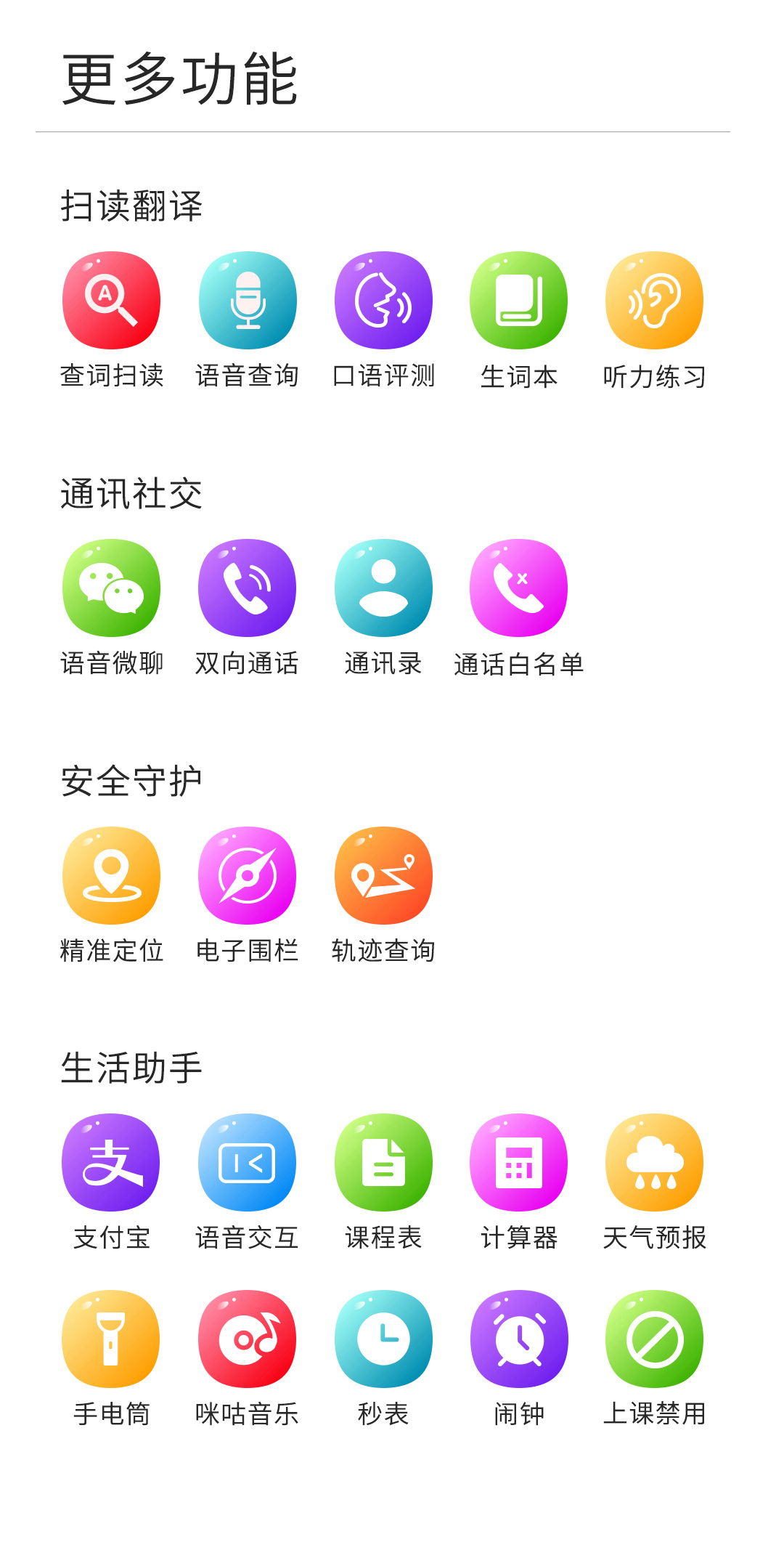
Task: Tap the 手电筒 flashlight icon
Action: 111,1339
